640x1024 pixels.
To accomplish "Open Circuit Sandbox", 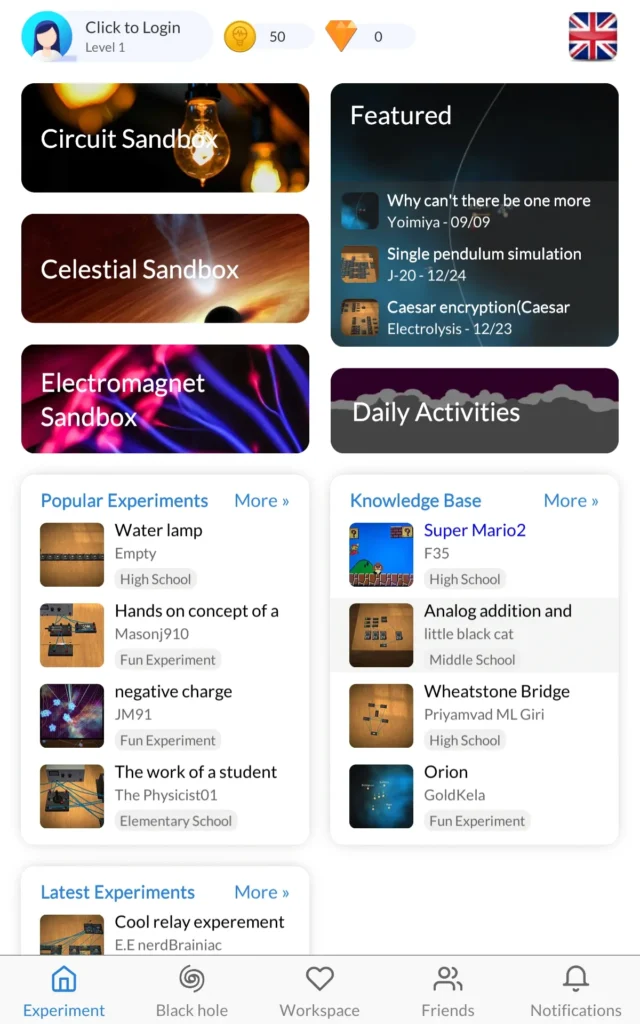I will (x=165, y=138).
